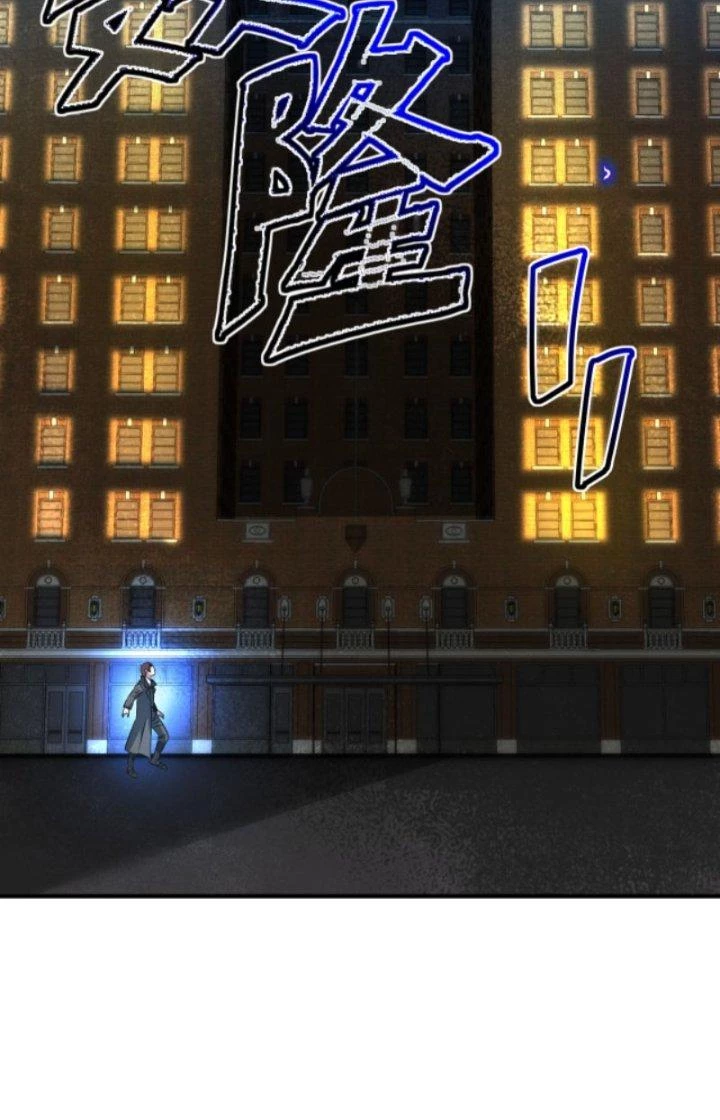Expand the floating blue chevron handle
This screenshot has height=1120, width=720.
click(x=606, y=173)
